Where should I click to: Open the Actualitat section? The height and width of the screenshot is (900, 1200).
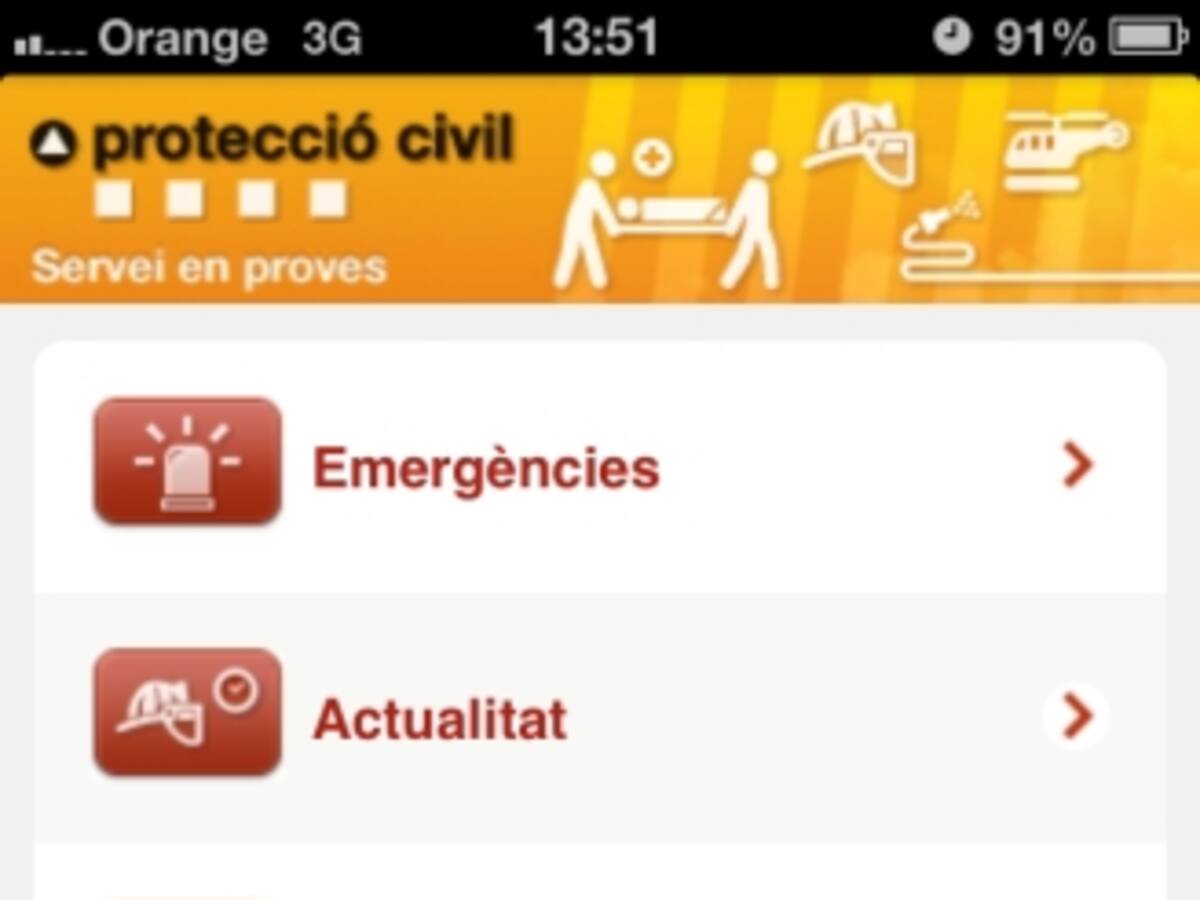[x=600, y=716]
